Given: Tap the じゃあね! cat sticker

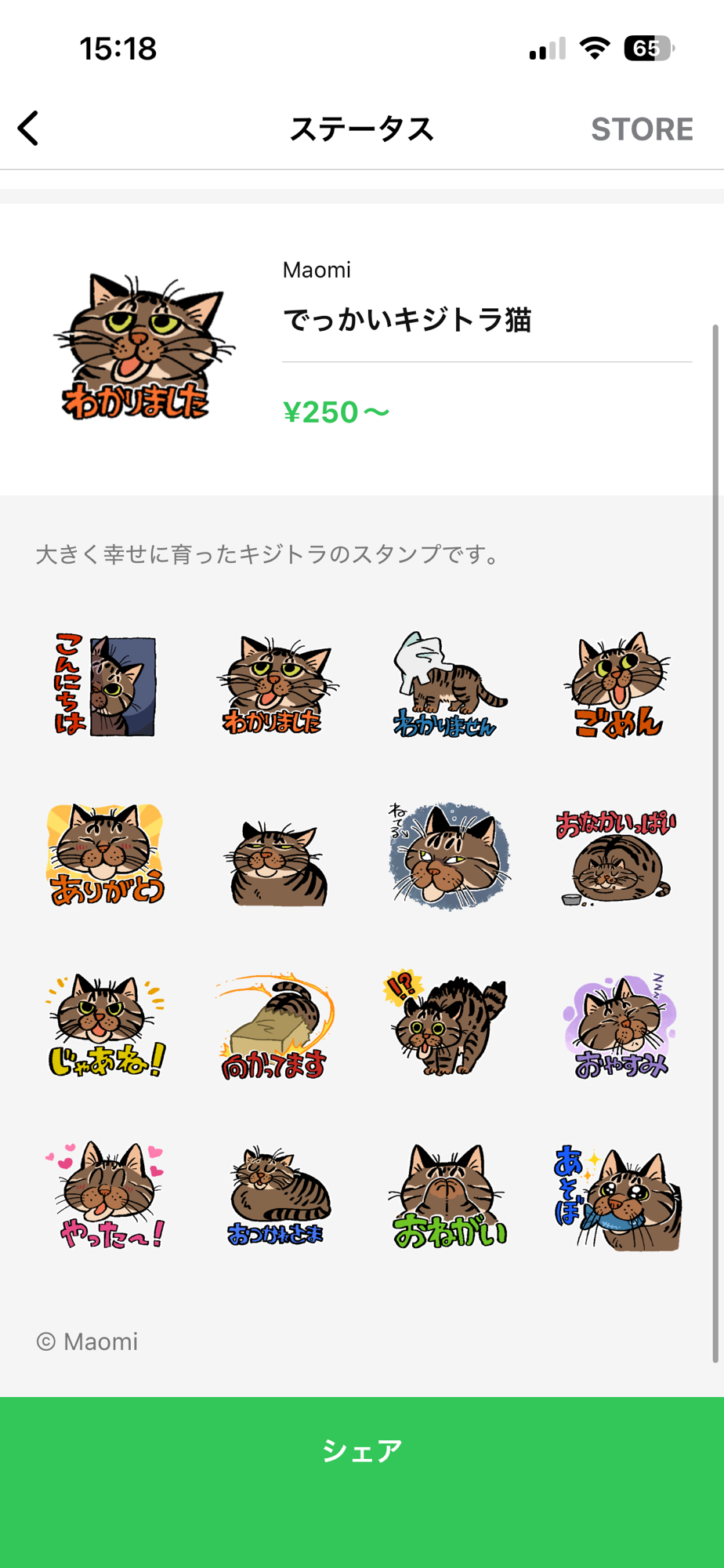Looking at the screenshot, I should point(106,1025).
